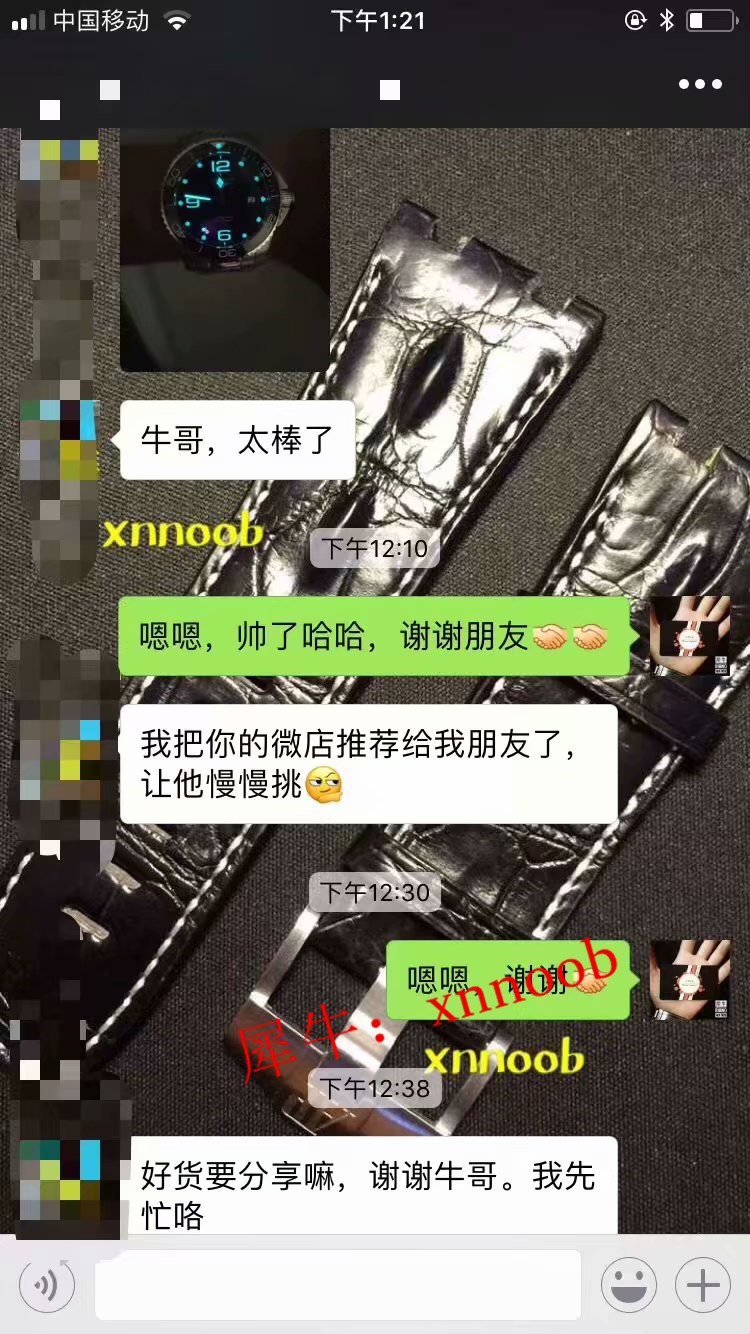Open my avatar beside the 嗯嗯，帅了哈哈 message
The image size is (750, 1334).
click(689, 636)
